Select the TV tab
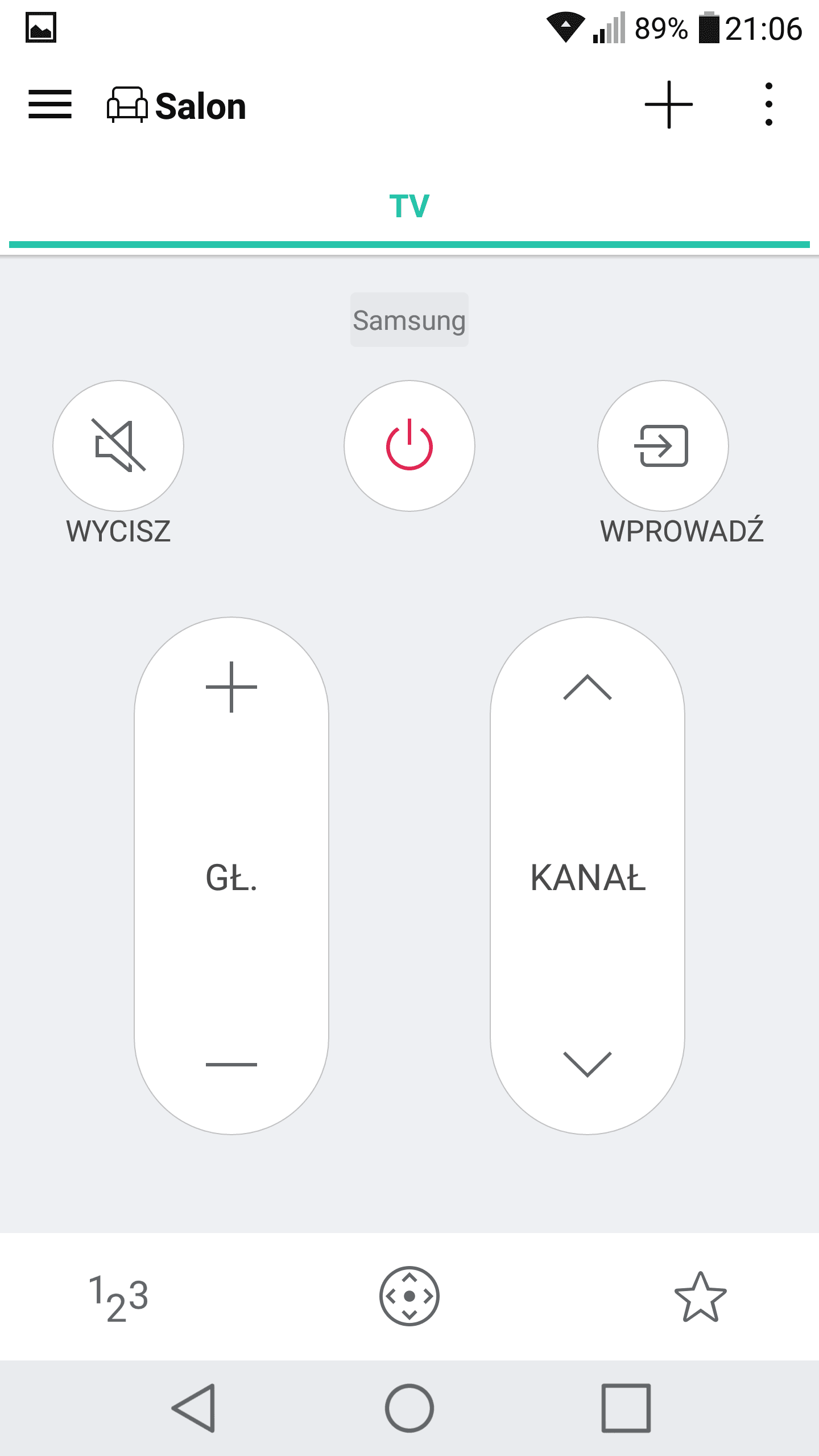This screenshot has width=819, height=1456. pos(409,206)
